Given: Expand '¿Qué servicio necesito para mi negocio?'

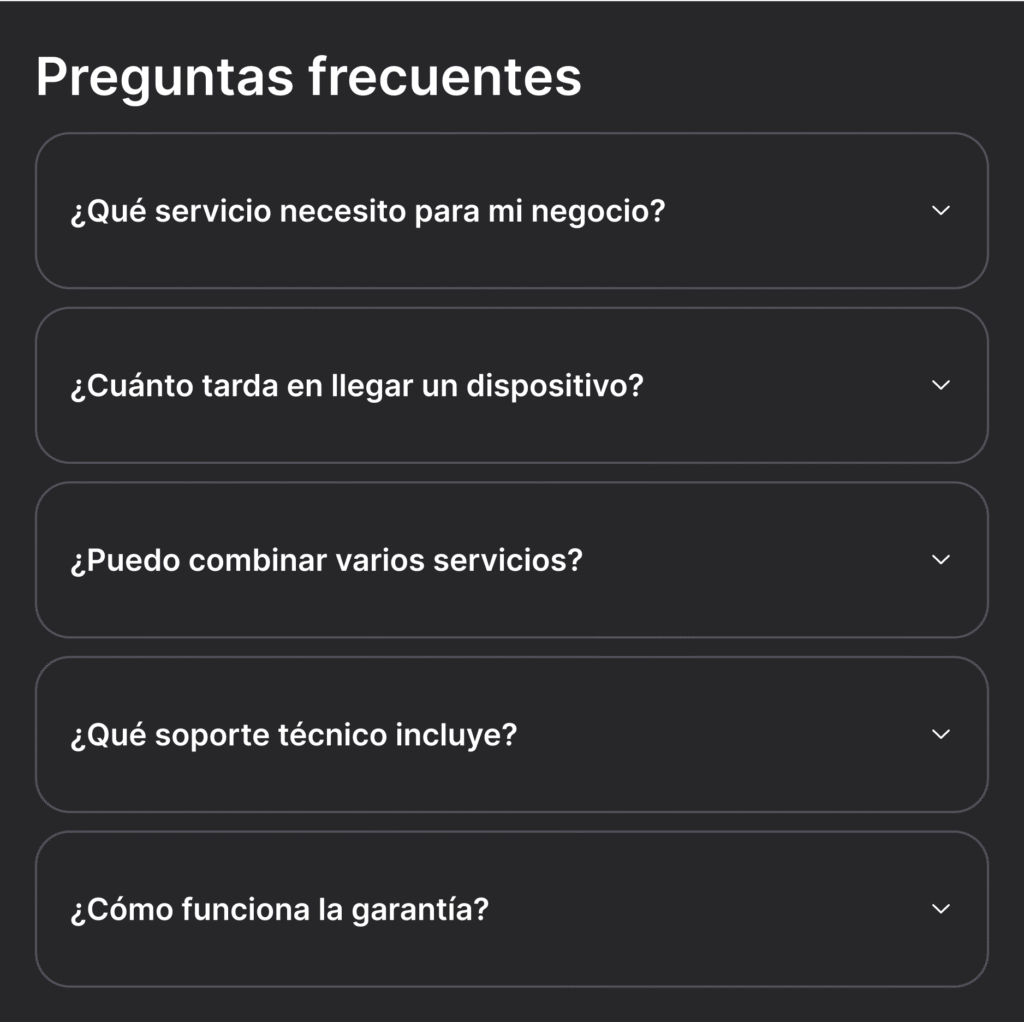Looking at the screenshot, I should (x=511, y=211).
